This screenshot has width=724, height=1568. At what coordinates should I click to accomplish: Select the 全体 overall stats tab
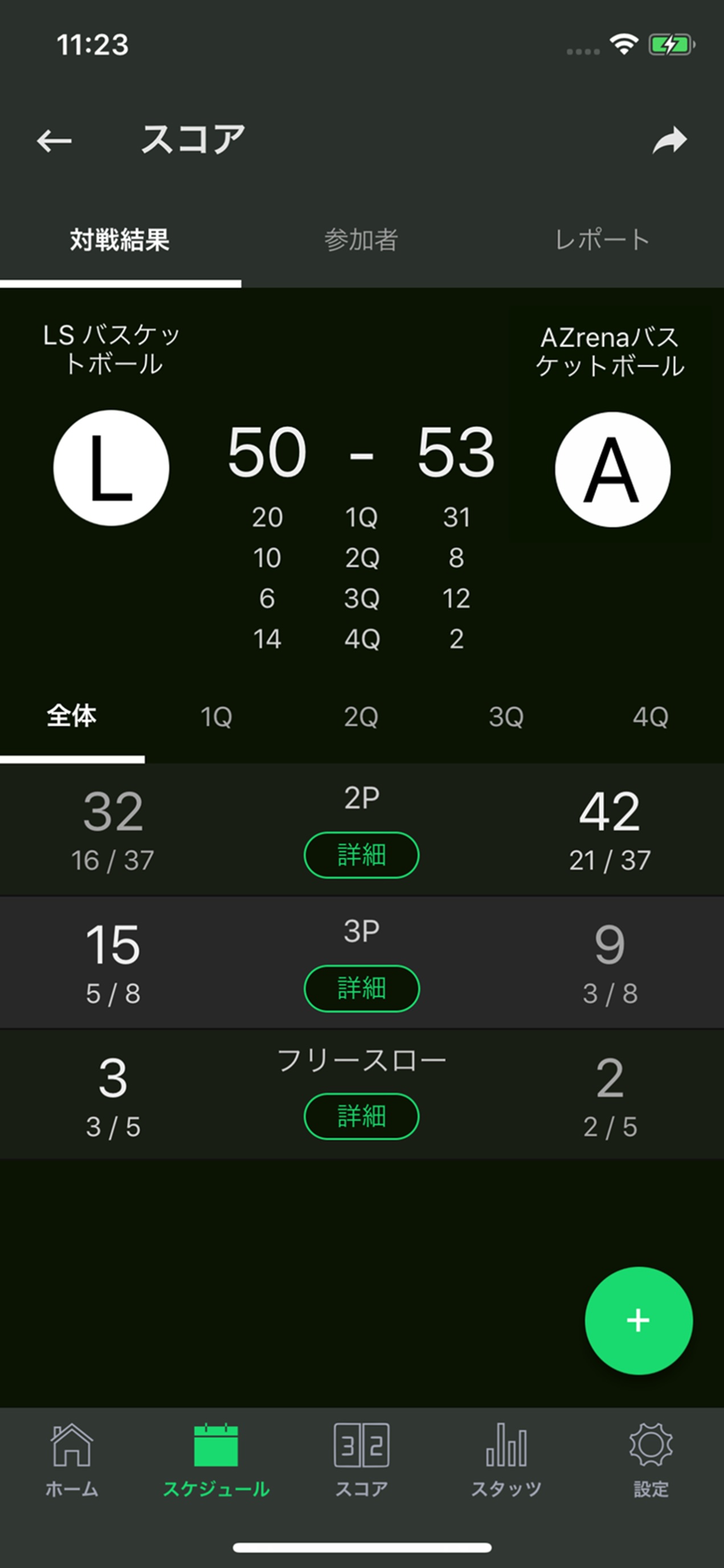pyautogui.click(x=72, y=716)
